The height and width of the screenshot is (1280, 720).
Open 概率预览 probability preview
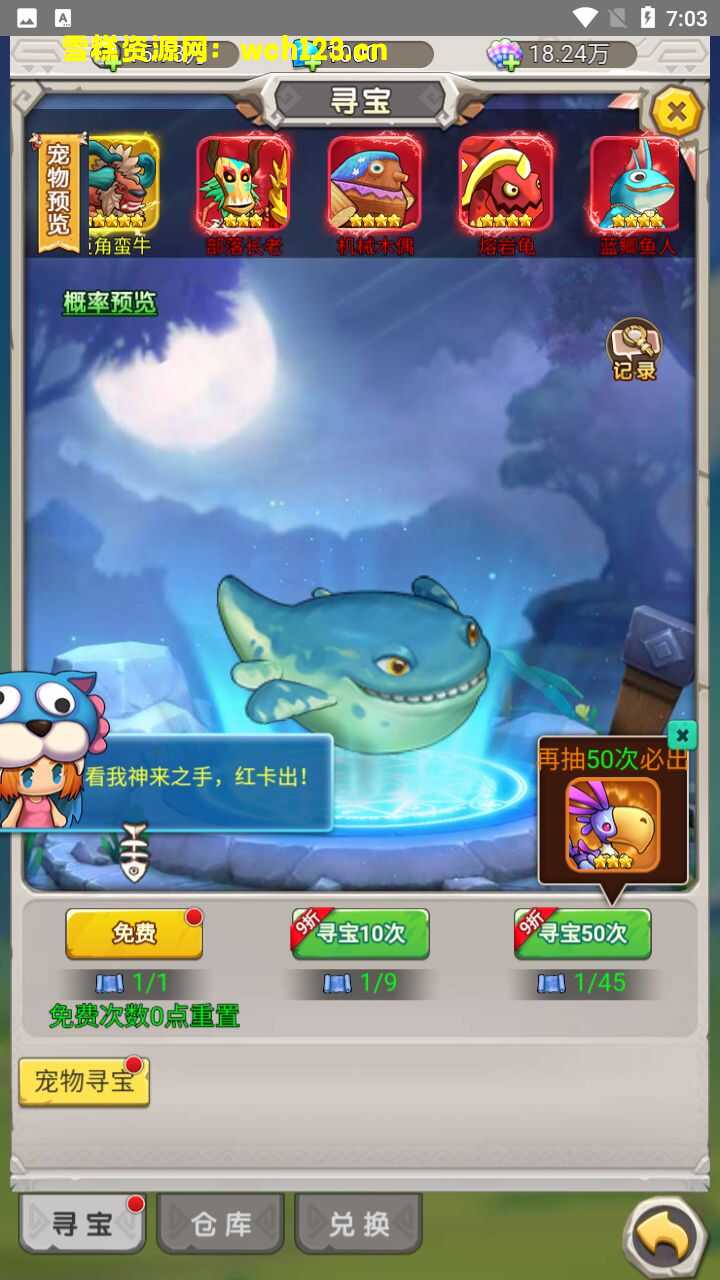click(110, 303)
